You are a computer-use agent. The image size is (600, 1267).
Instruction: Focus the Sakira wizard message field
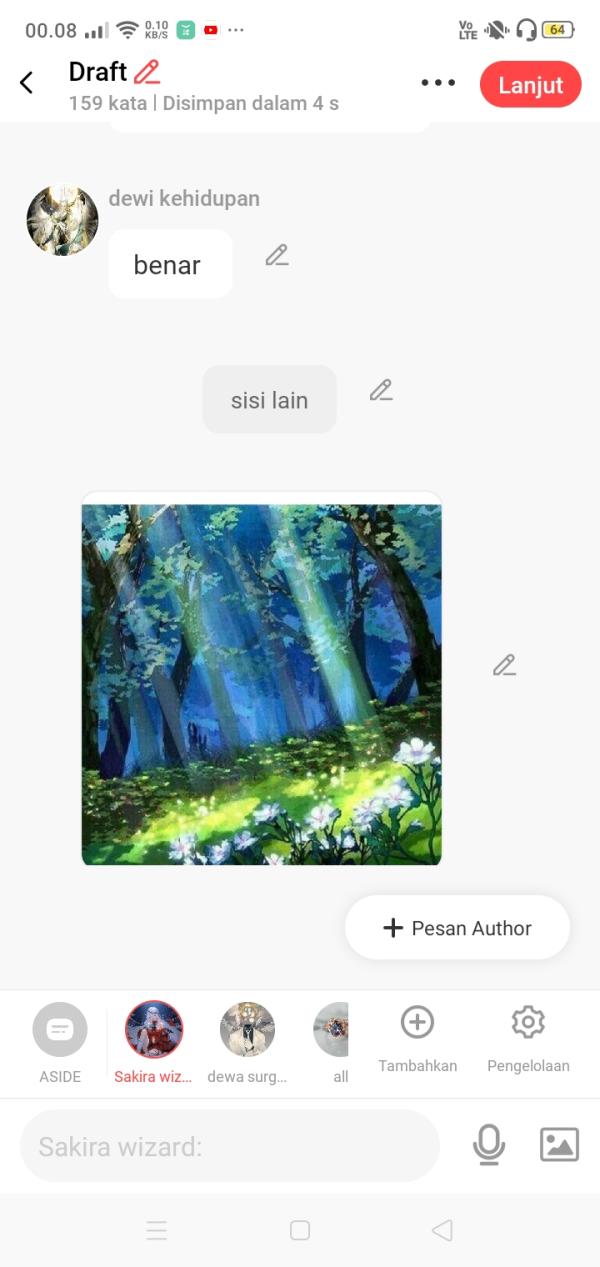tap(230, 1146)
